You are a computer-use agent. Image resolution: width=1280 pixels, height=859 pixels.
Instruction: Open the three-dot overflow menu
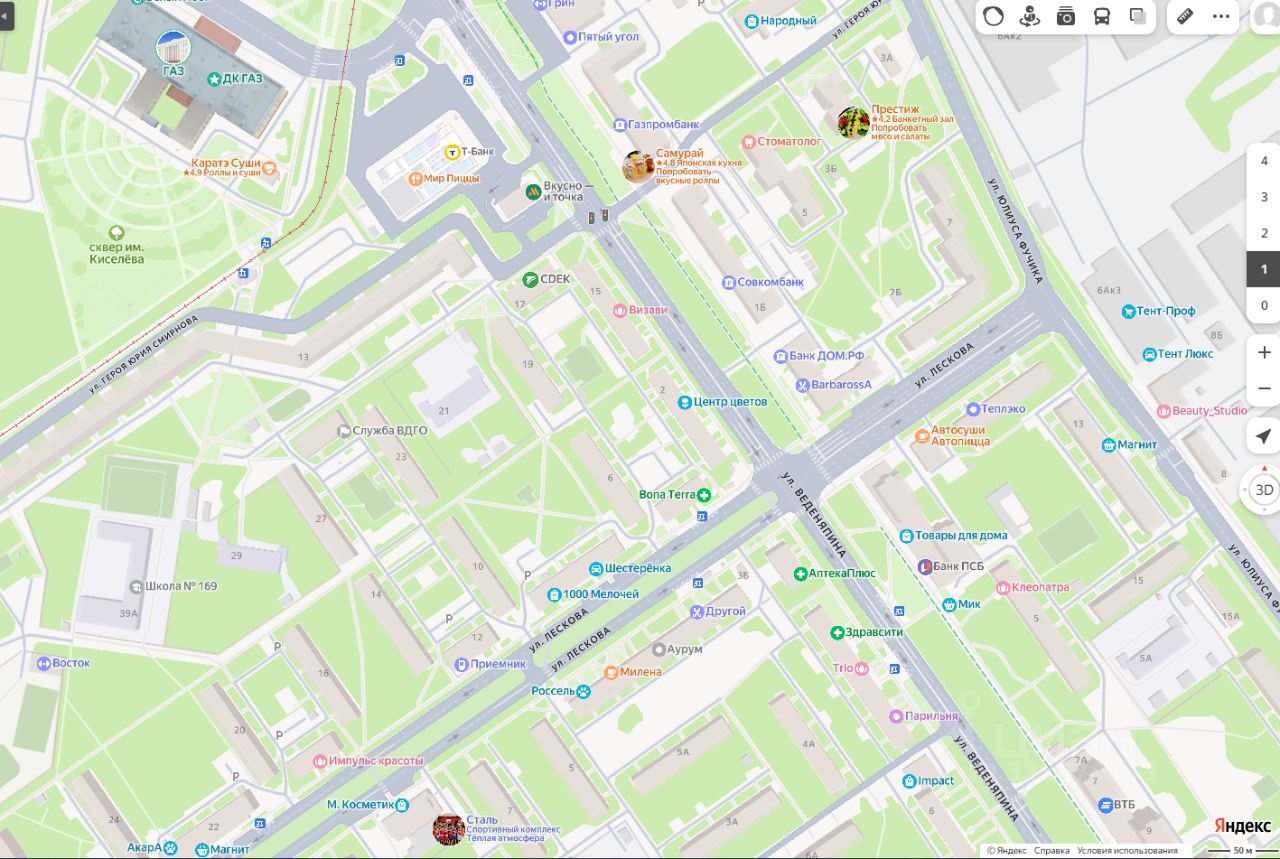tap(1221, 16)
